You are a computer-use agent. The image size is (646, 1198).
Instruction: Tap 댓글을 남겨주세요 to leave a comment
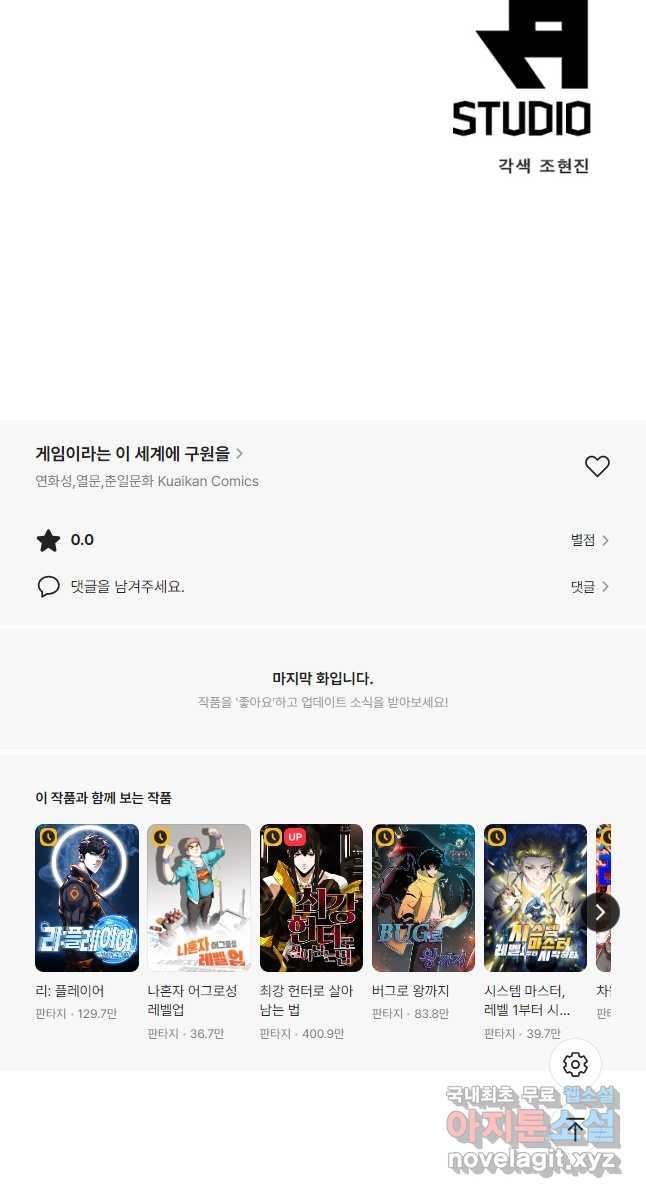click(x=126, y=587)
